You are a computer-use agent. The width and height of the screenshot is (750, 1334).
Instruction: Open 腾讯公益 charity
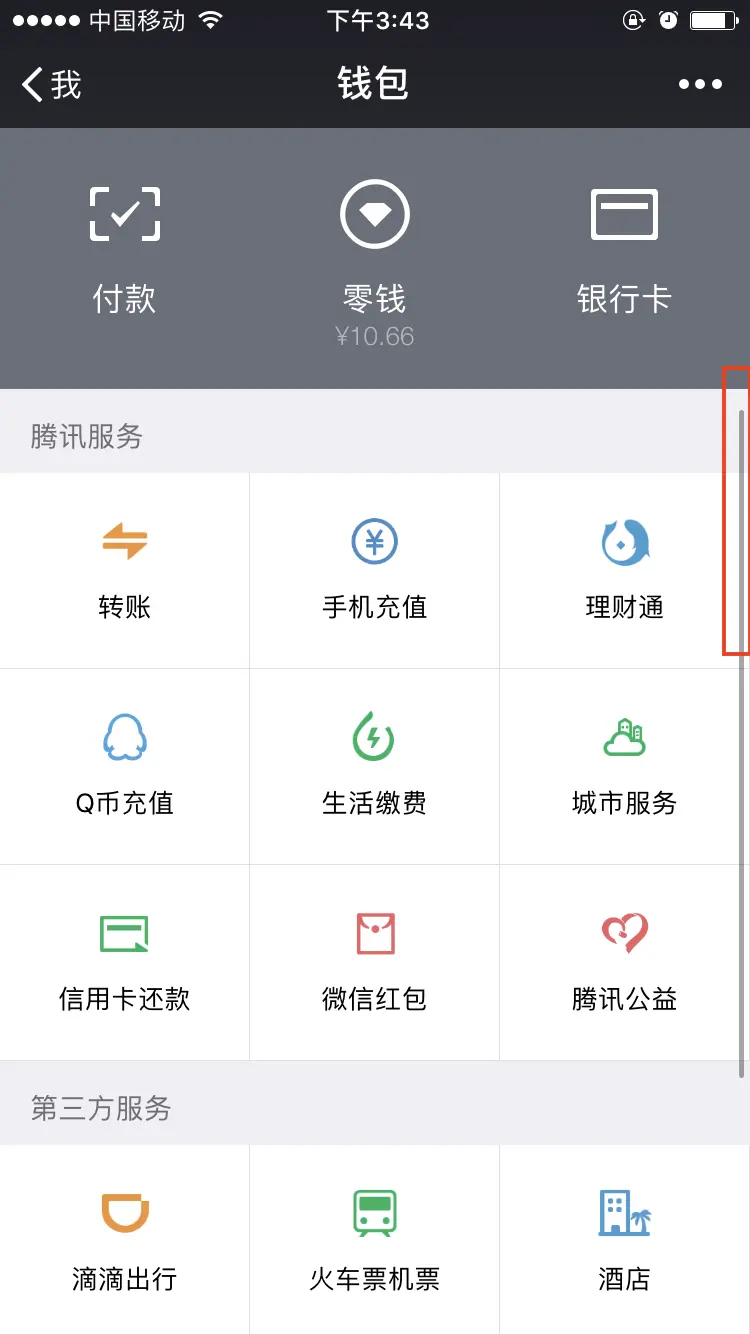click(624, 962)
